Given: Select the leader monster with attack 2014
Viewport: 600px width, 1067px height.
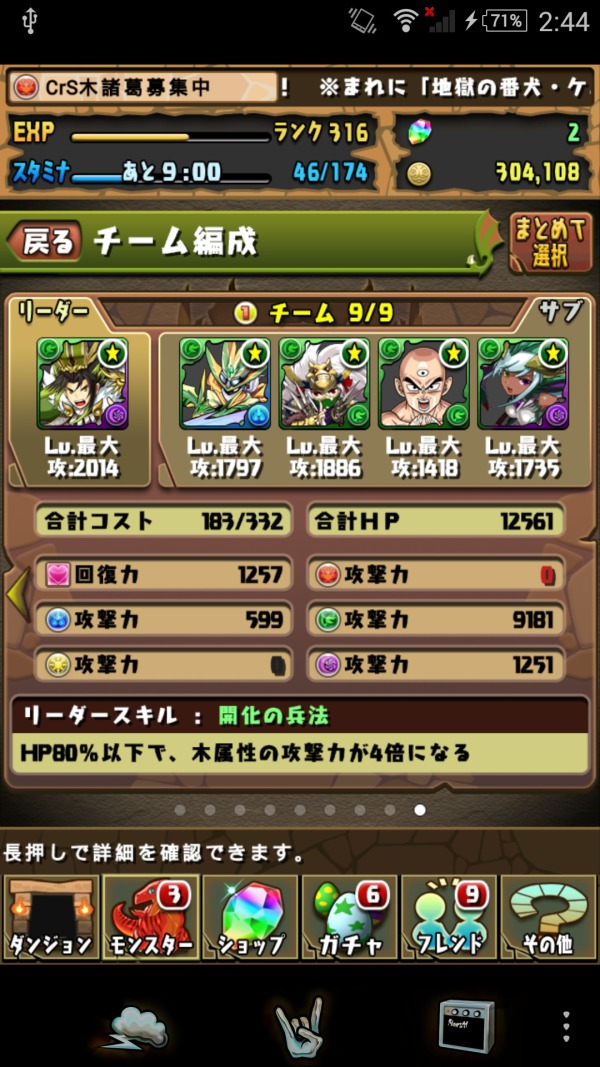Looking at the screenshot, I should 82,384.
